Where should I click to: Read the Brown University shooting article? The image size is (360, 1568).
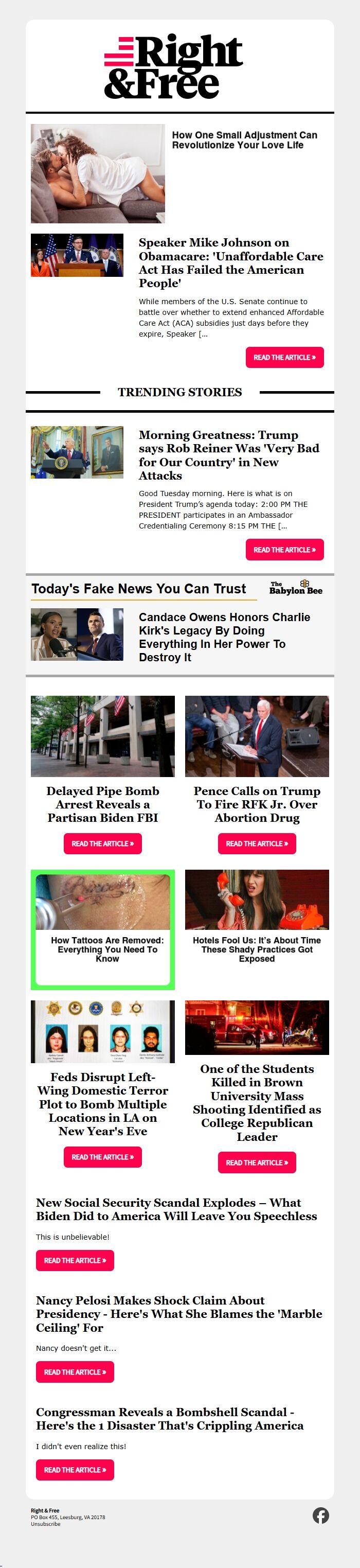[x=257, y=1162]
